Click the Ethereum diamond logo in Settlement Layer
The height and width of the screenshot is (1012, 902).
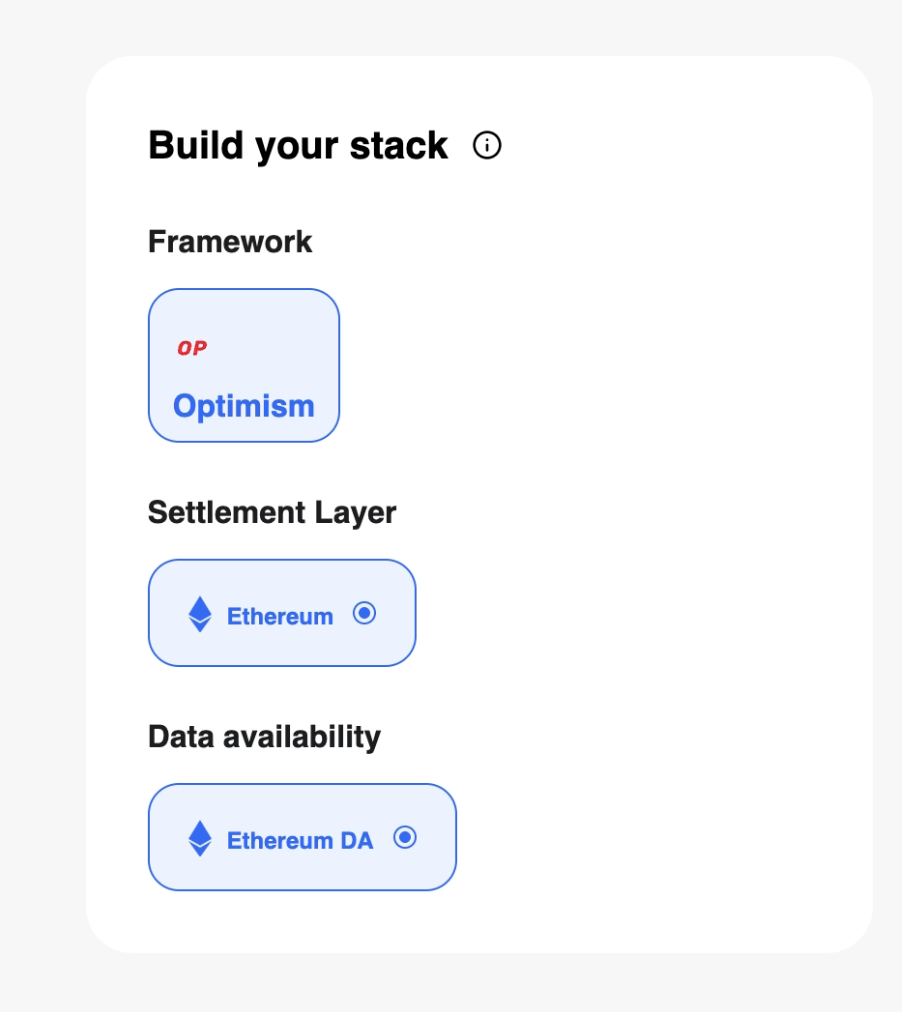pos(199,615)
